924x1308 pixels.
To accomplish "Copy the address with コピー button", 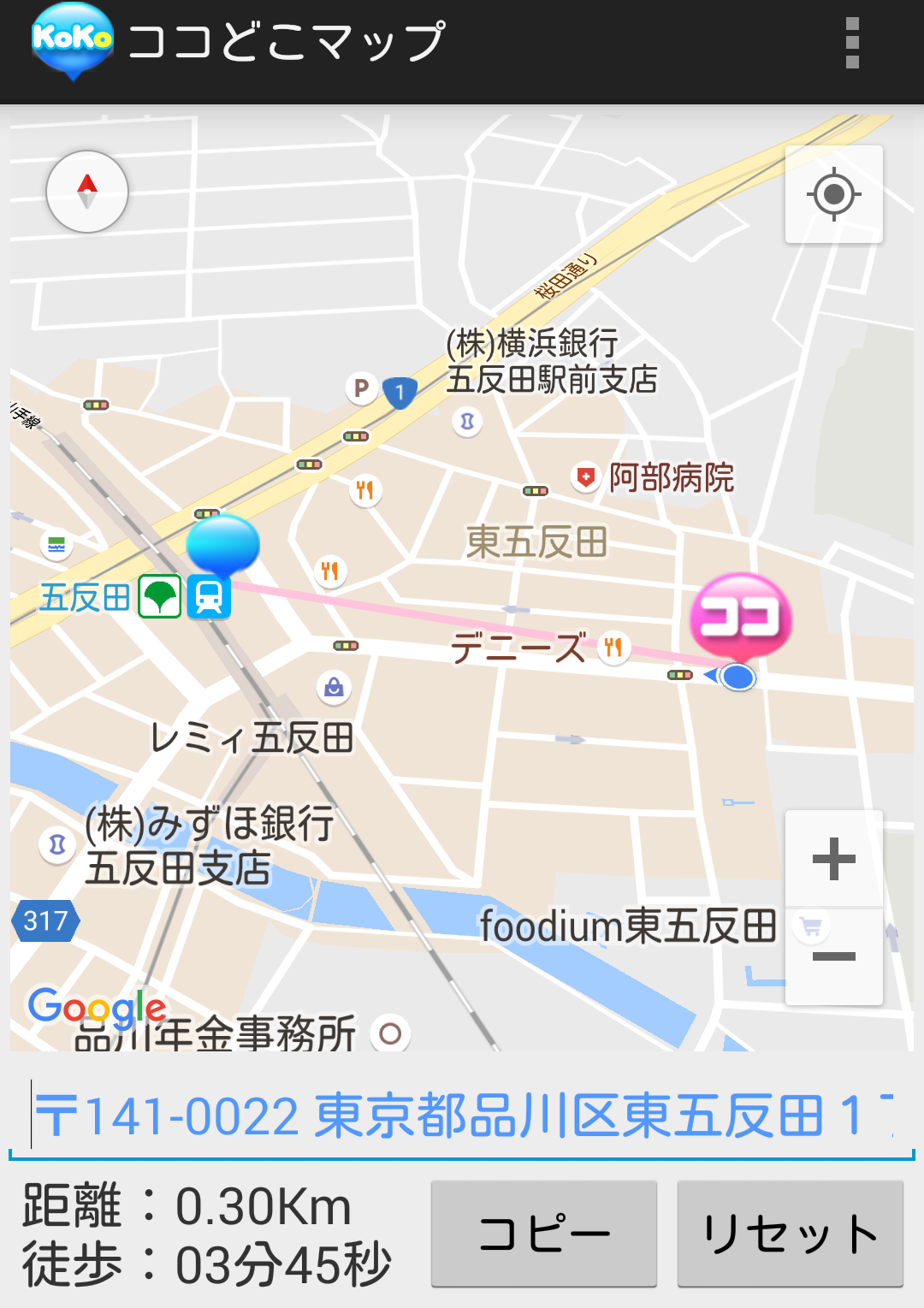I will [543, 1234].
